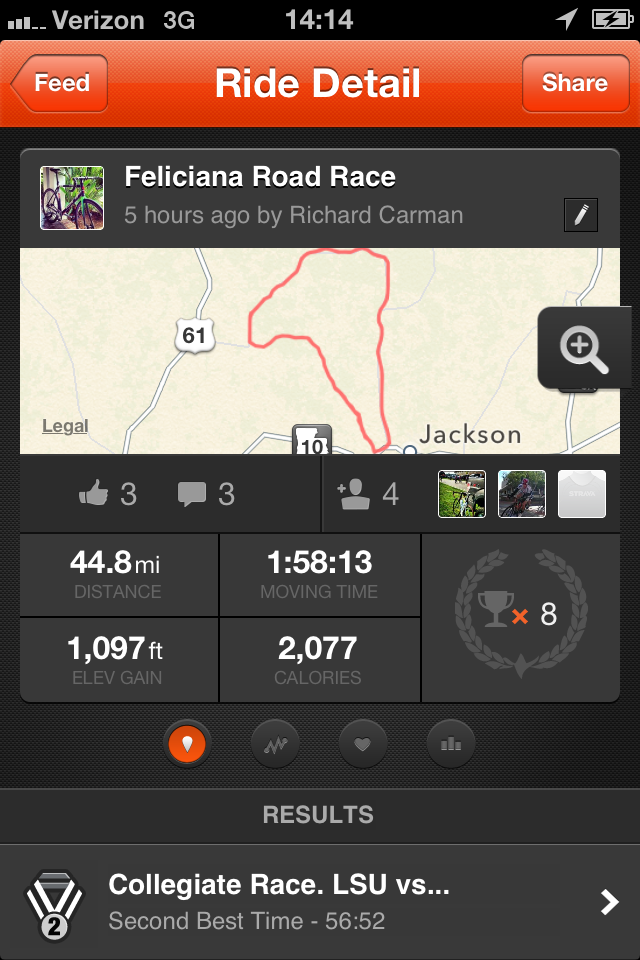This screenshot has width=640, height=960.
Task: Go back to the Feed
Action: [x=60, y=84]
